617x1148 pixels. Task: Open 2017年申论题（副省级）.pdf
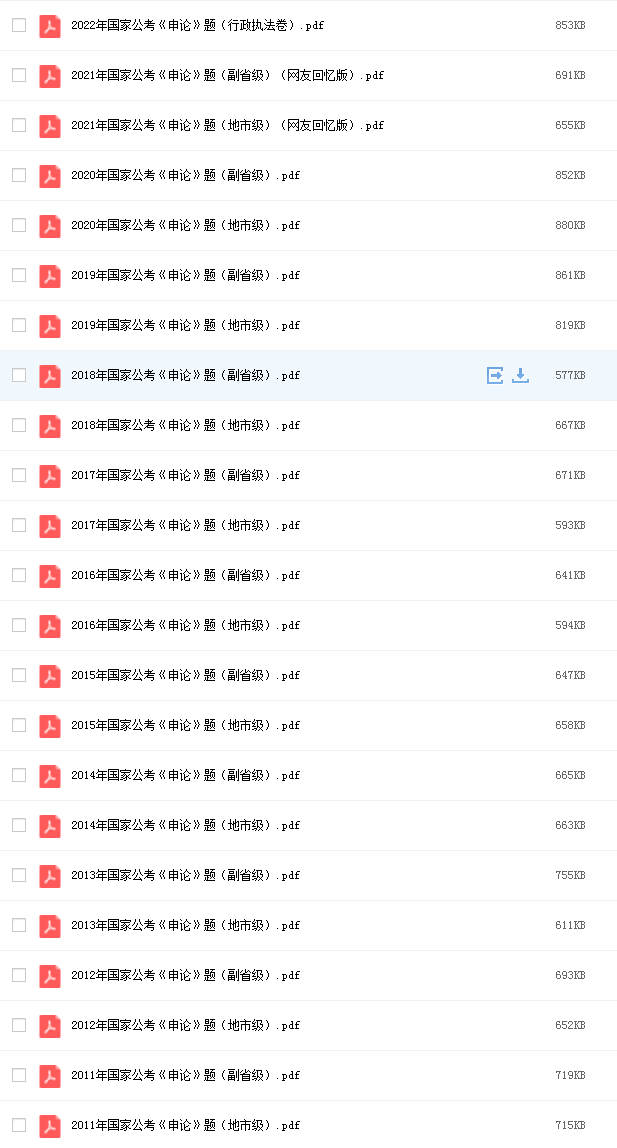(x=185, y=475)
